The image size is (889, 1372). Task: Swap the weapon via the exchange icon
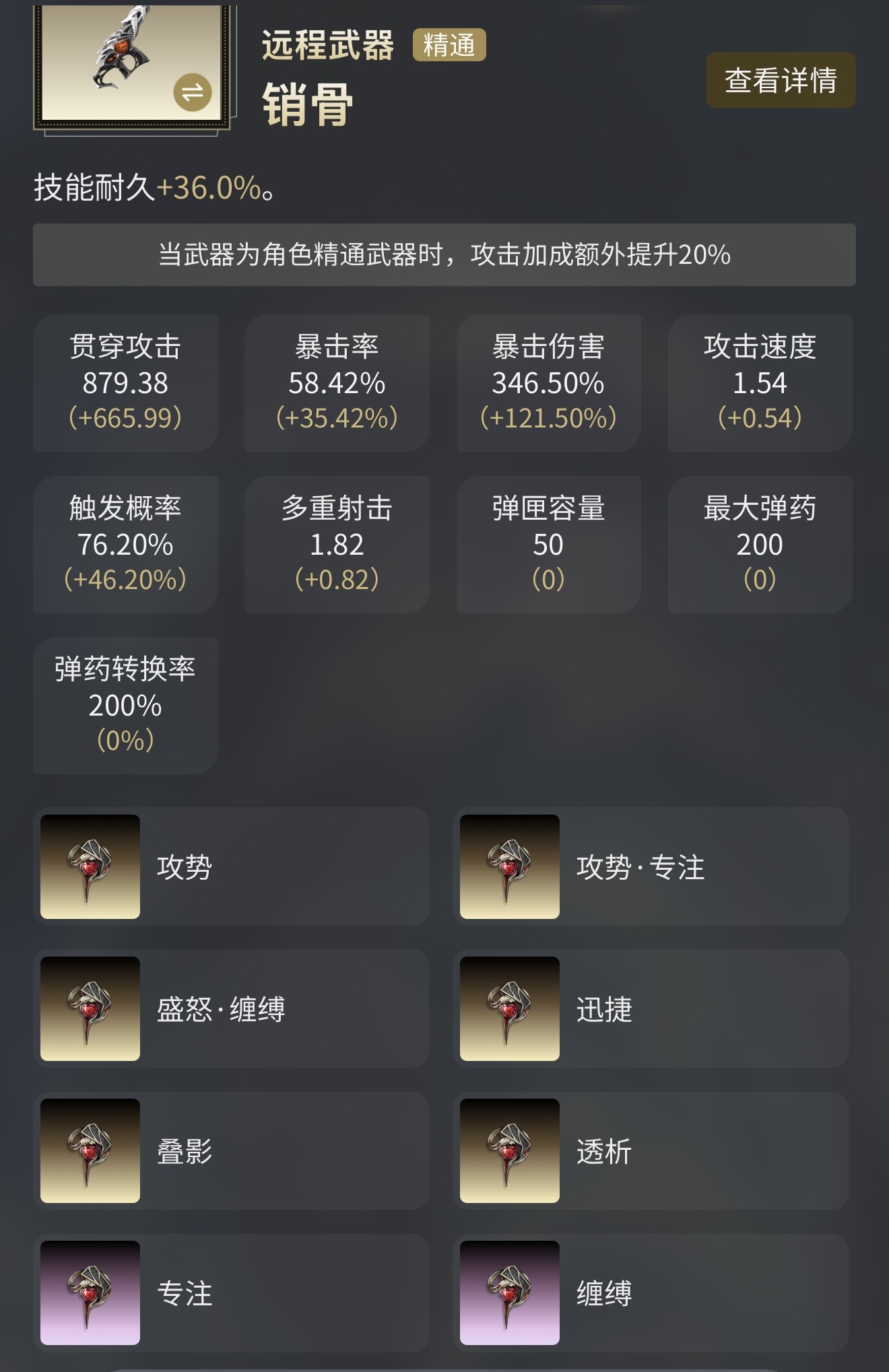(x=193, y=92)
